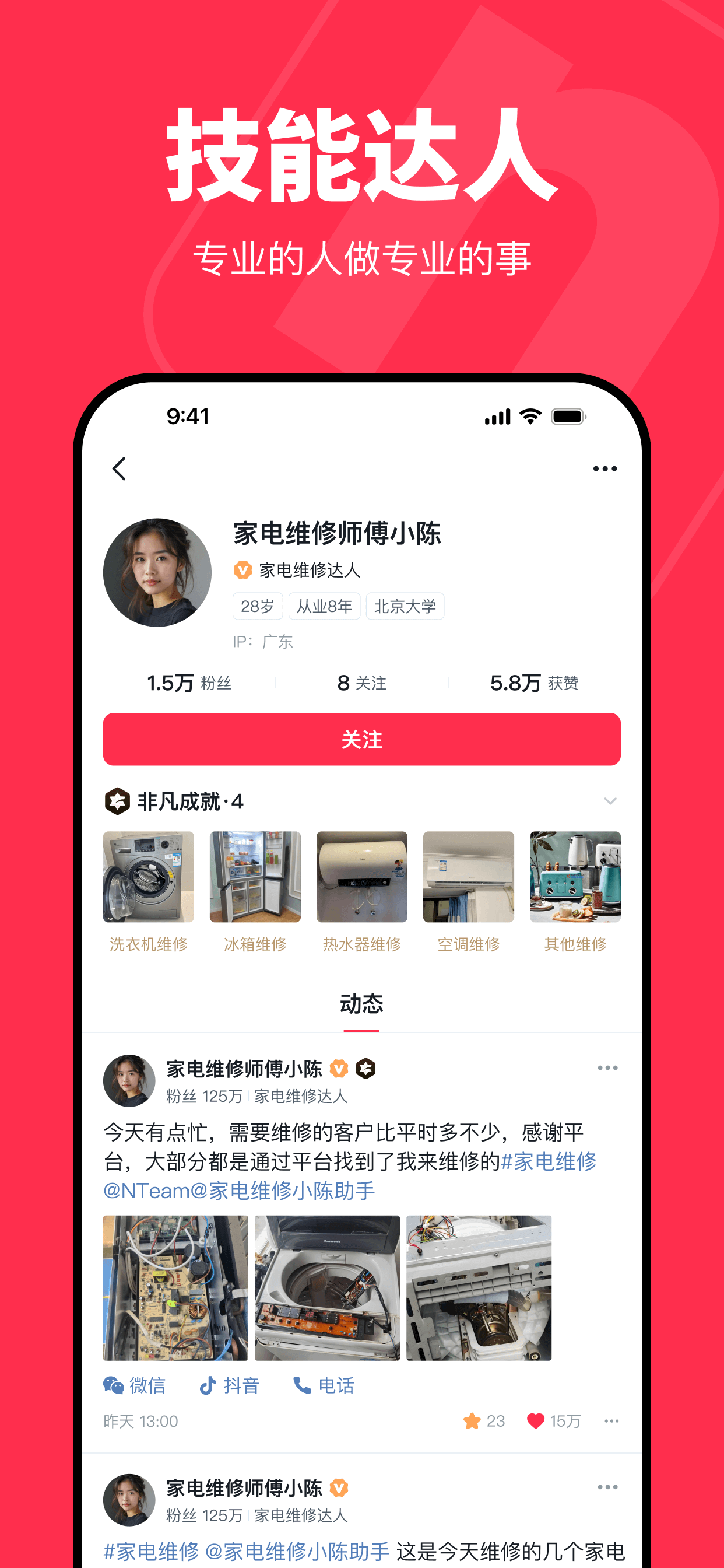Screen dimensions: 724x1568
Task: Click the profile avatar of 家电维修师傅小陈
Action: [x=158, y=571]
